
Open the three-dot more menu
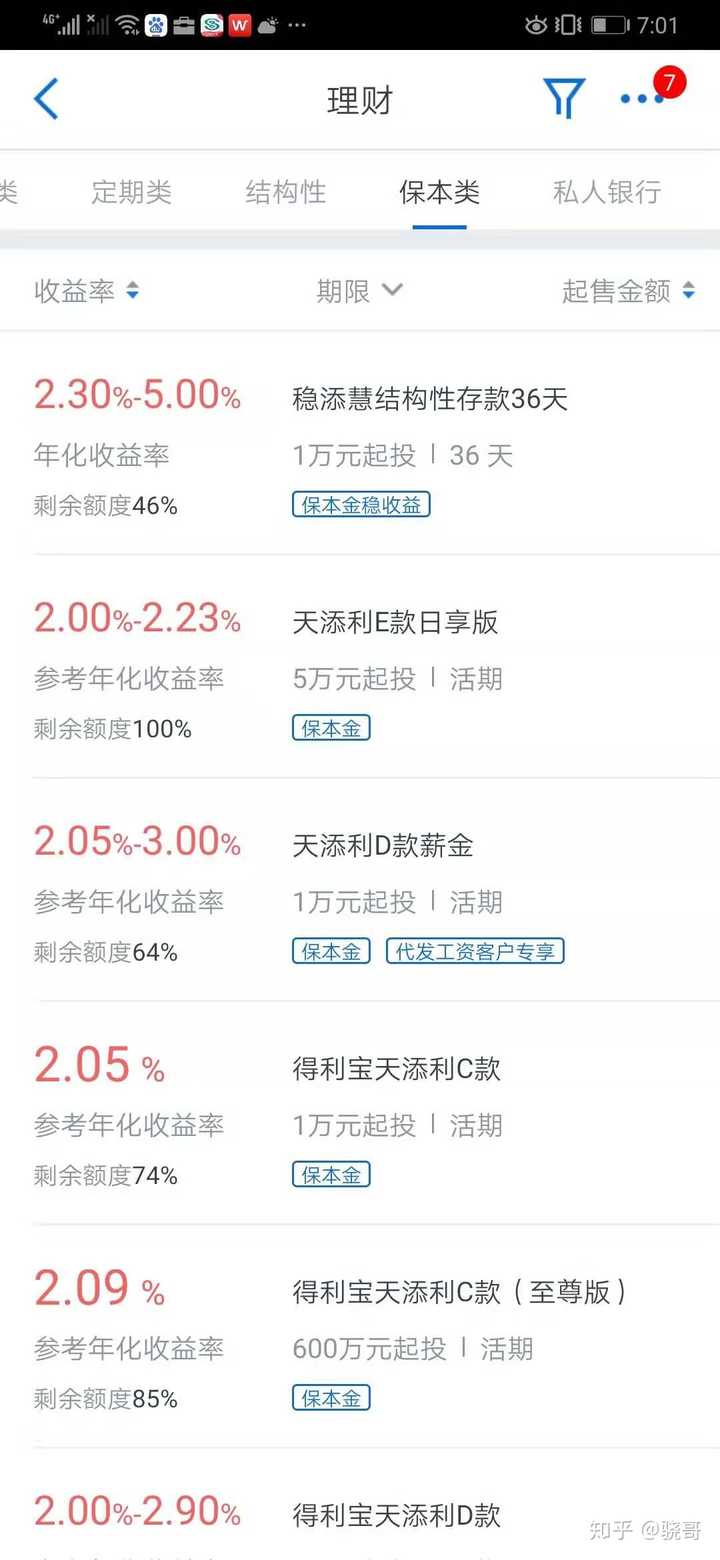pyautogui.click(x=641, y=99)
